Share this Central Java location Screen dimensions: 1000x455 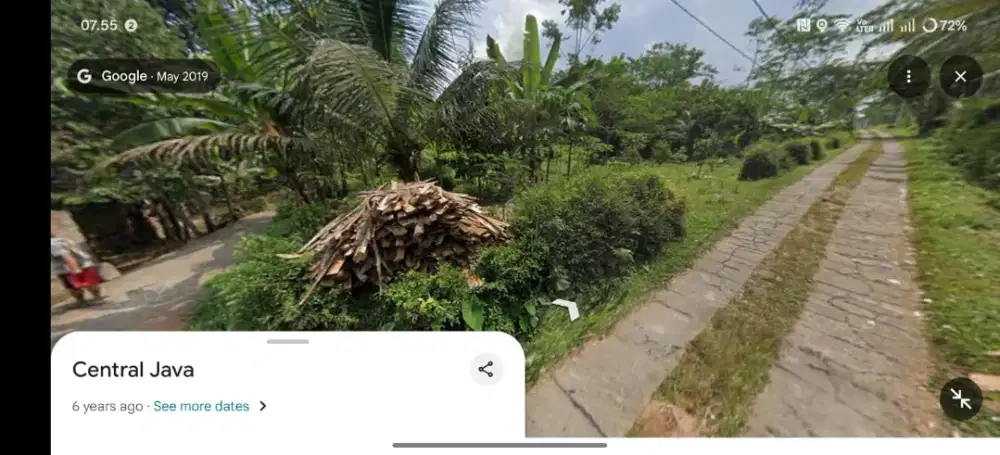(486, 369)
